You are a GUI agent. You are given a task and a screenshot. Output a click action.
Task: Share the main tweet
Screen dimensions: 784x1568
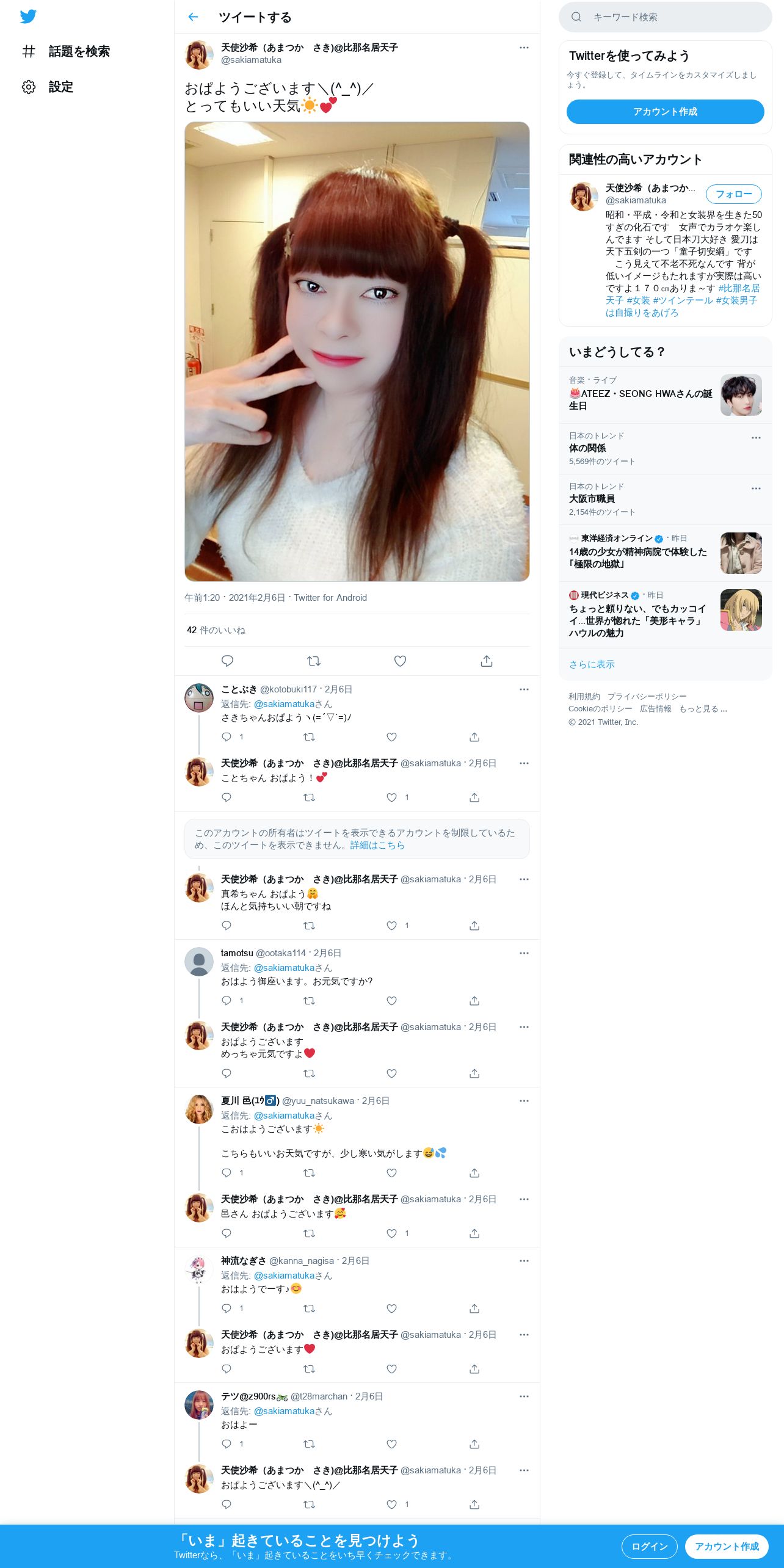487,661
